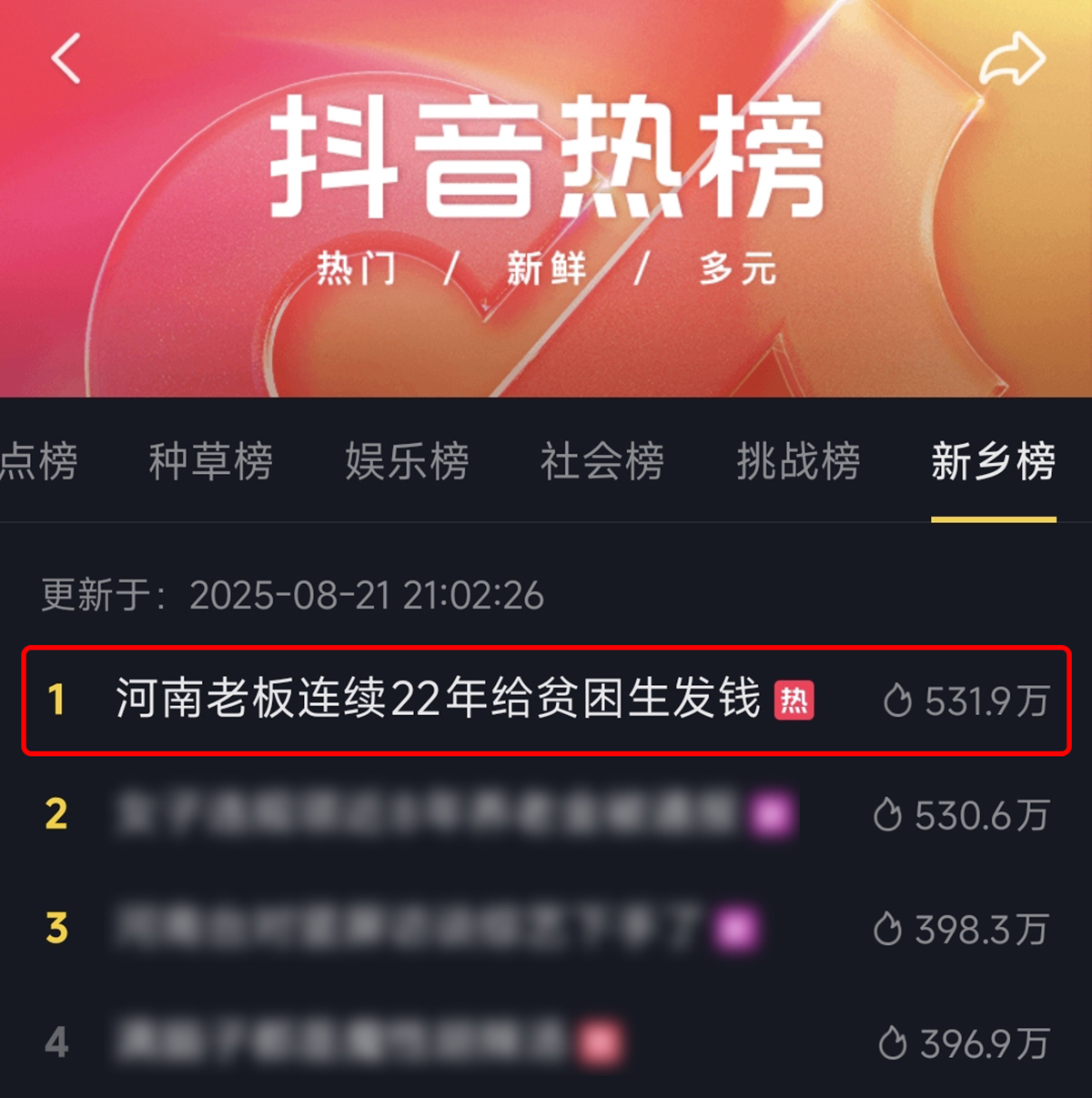Switch to the 种草榜 tab
This screenshot has width=1092, height=1098.
211,461
